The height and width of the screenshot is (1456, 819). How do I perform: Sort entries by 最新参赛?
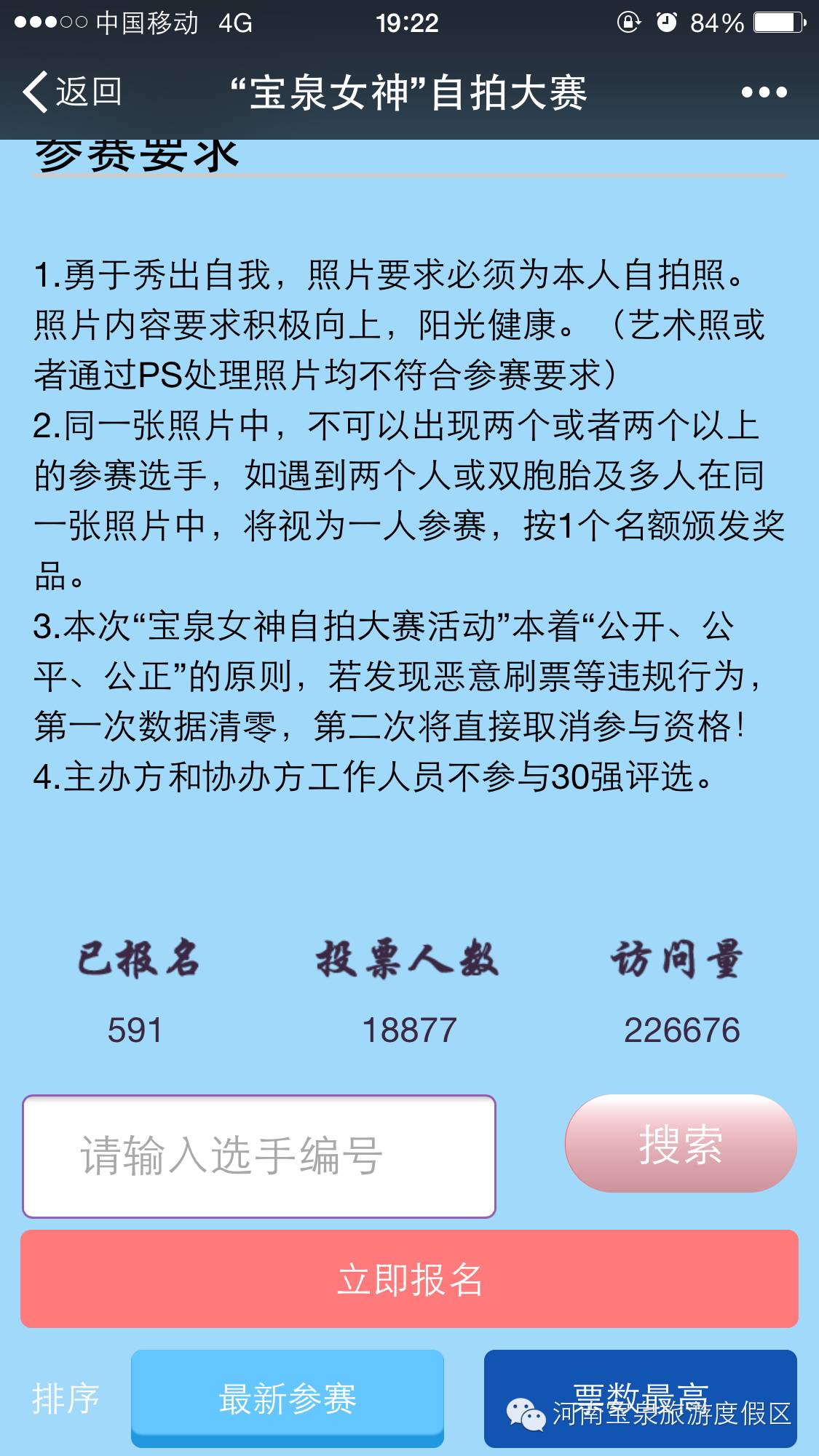[288, 1399]
